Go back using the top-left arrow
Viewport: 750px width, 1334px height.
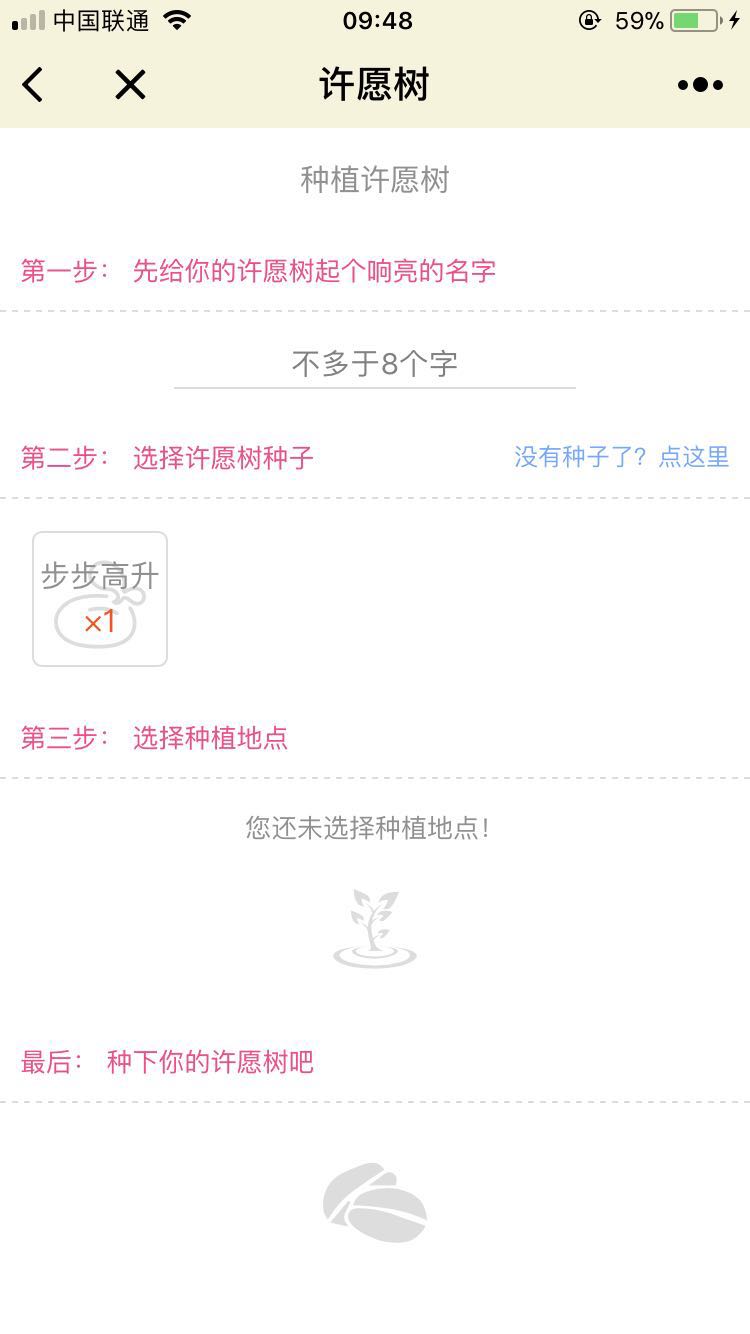[33, 85]
